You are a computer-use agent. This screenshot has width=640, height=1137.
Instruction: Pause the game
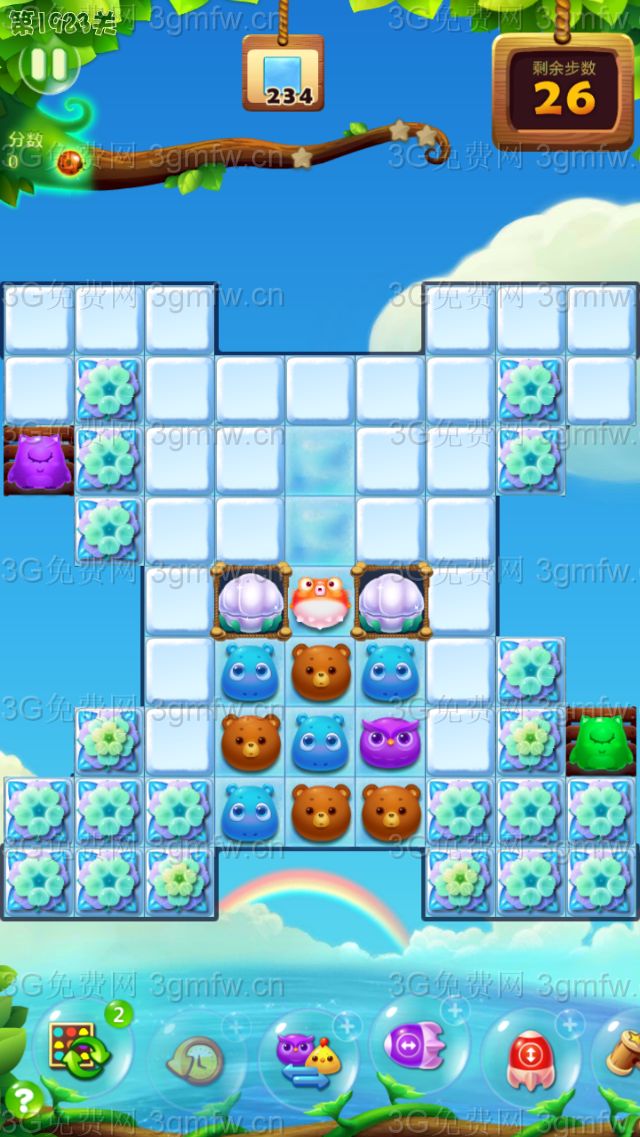click(47, 65)
